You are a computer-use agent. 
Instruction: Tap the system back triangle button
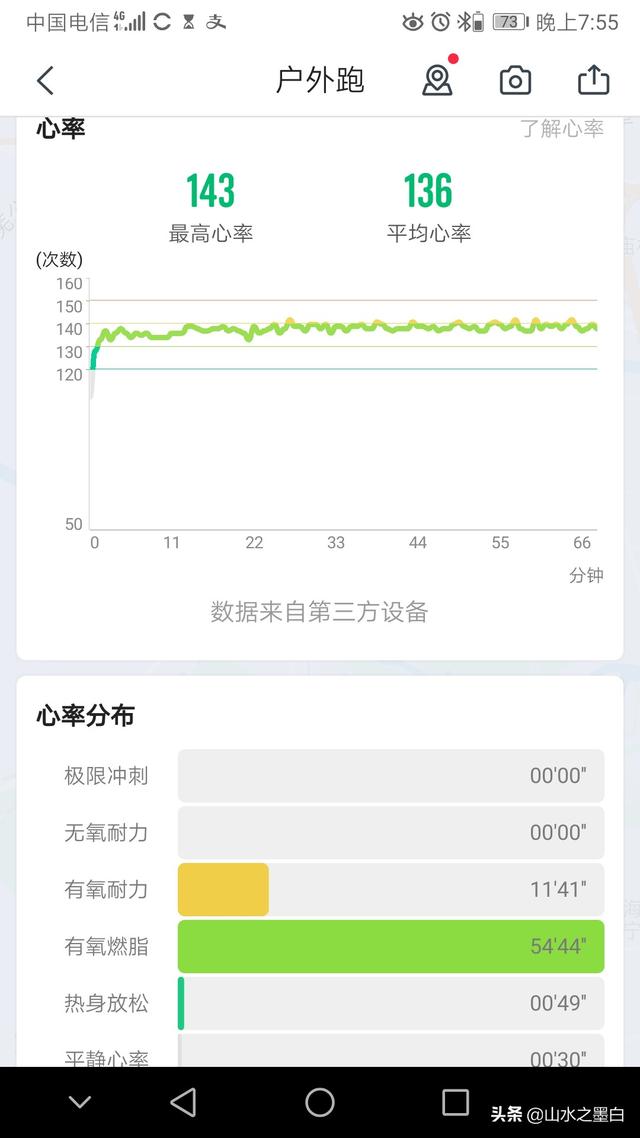[x=183, y=1102]
